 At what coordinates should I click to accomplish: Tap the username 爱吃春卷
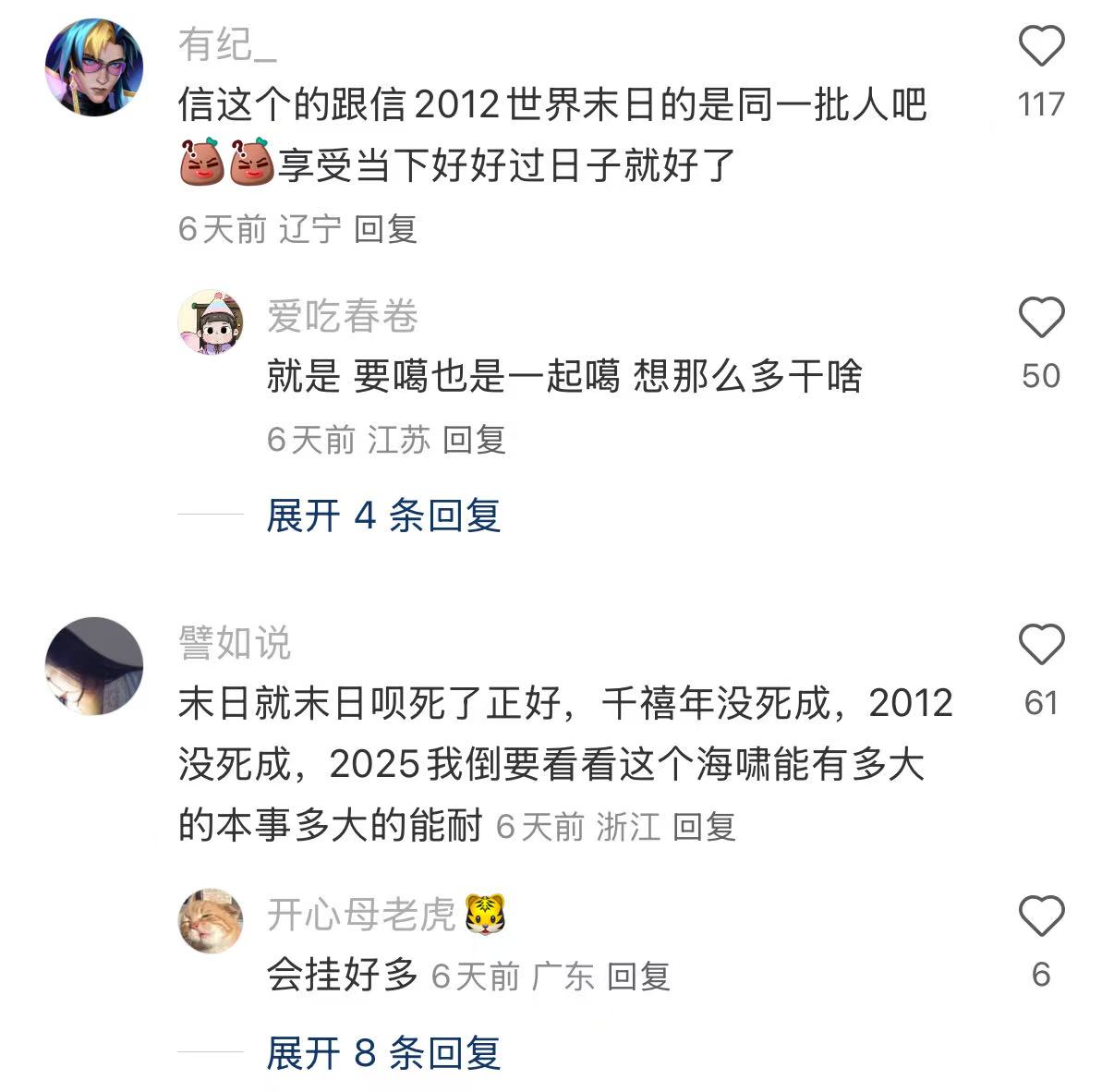point(342,317)
